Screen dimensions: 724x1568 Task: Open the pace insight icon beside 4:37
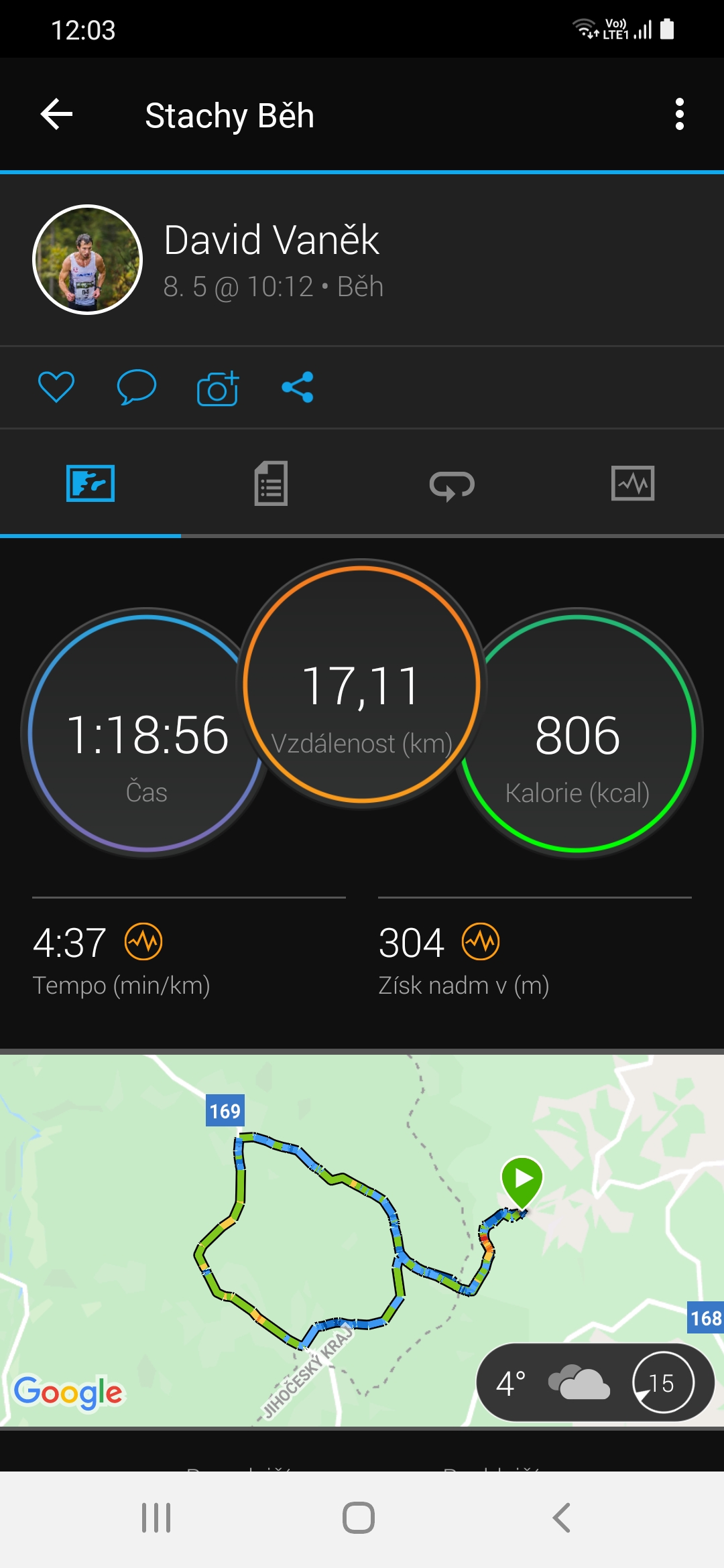(143, 941)
